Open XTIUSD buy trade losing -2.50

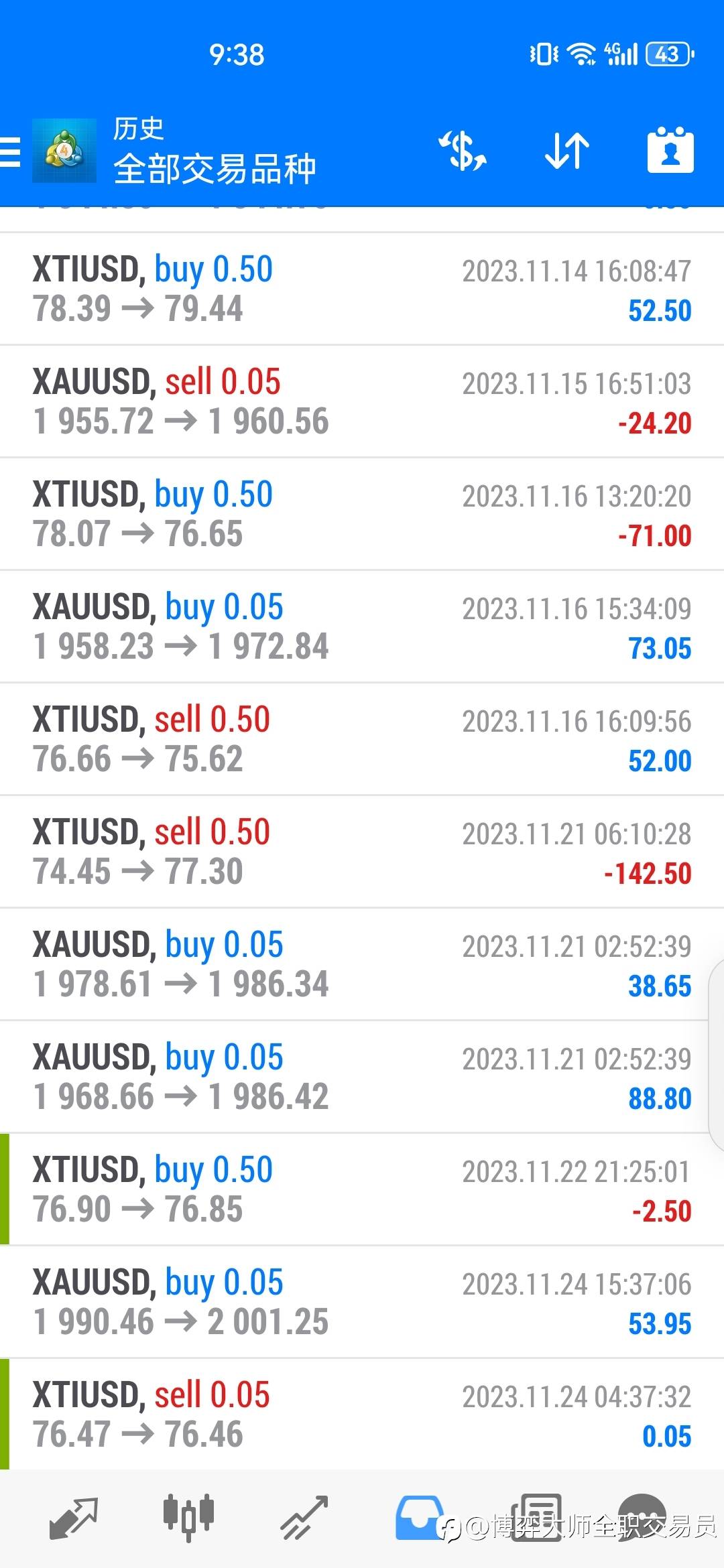[362, 1190]
